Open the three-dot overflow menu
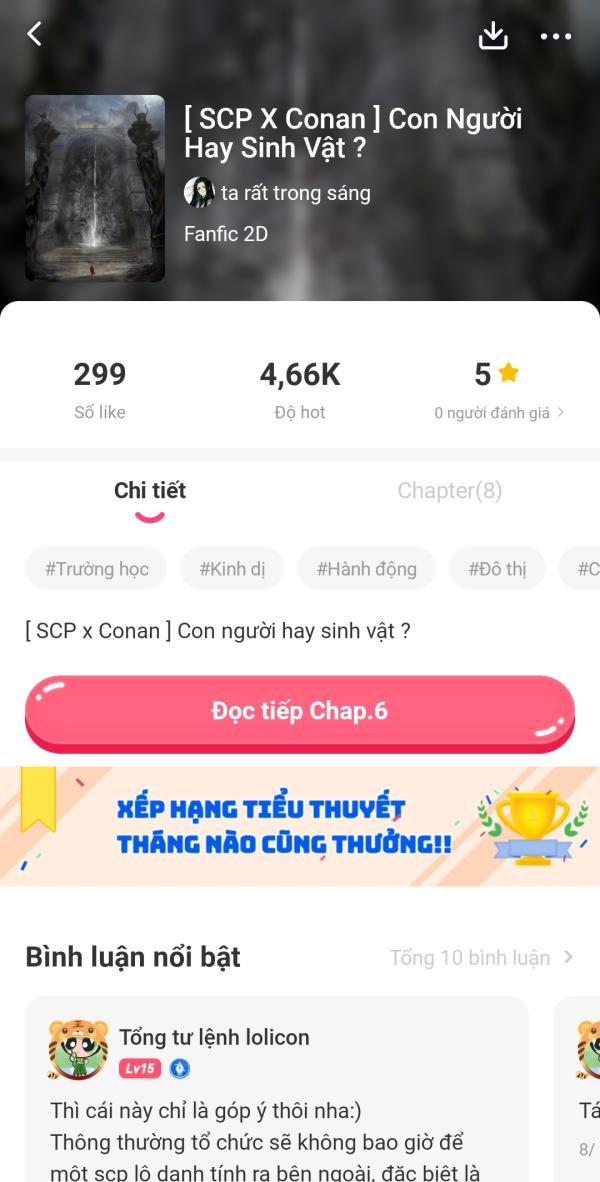The width and height of the screenshot is (600, 1182). tap(555, 36)
